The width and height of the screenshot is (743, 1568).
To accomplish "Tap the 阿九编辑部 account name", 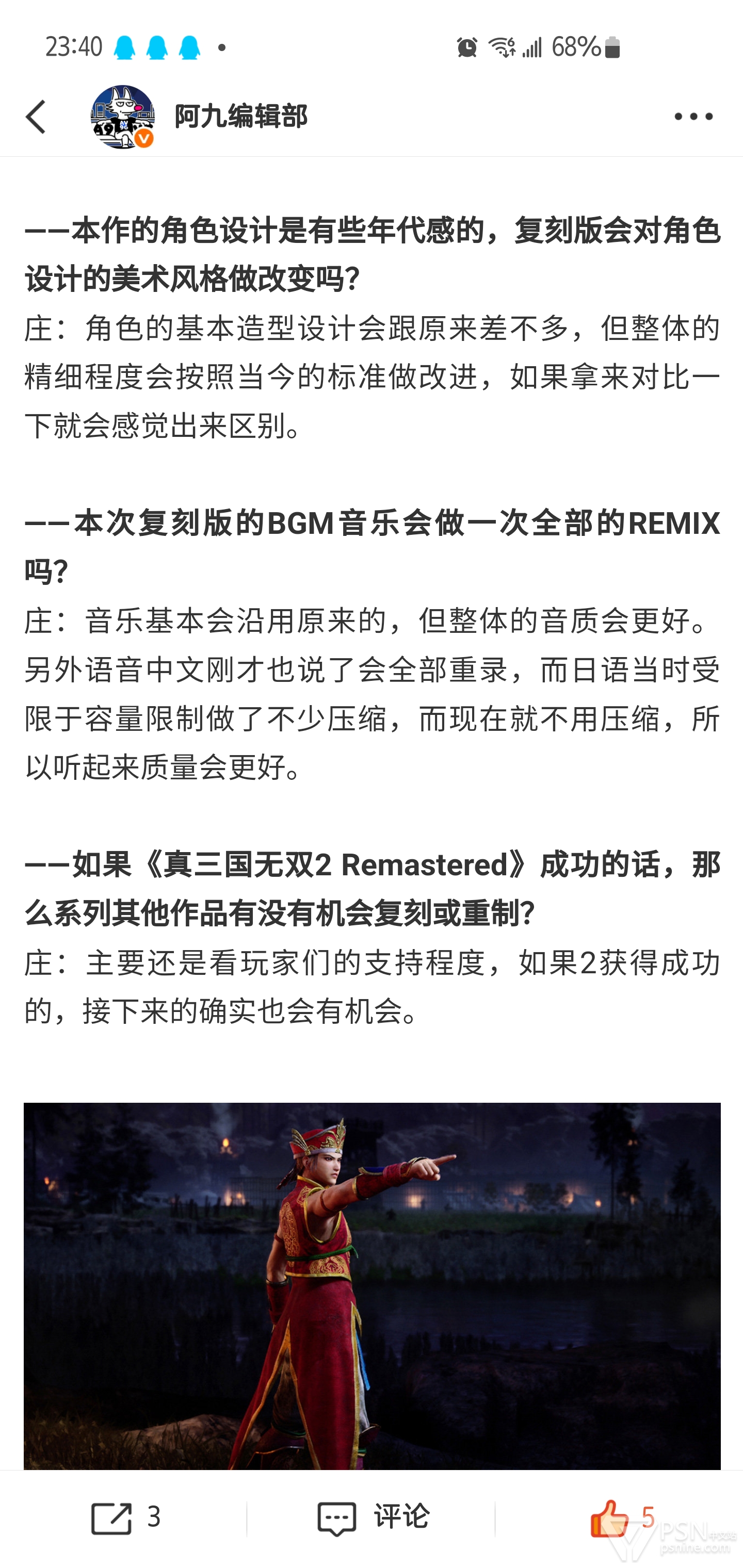I will click(x=240, y=116).
